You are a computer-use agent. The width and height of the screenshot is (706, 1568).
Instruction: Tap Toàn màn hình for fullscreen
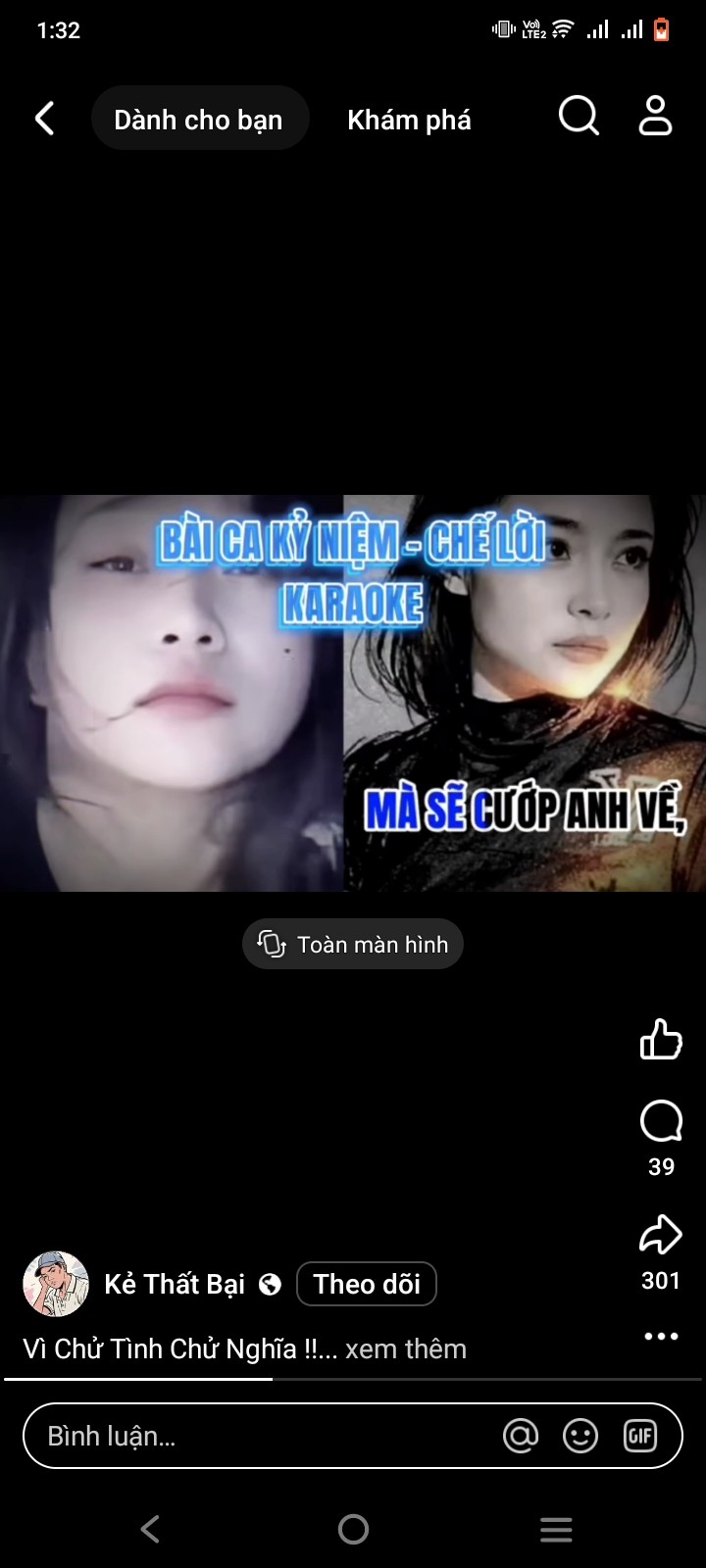click(353, 944)
